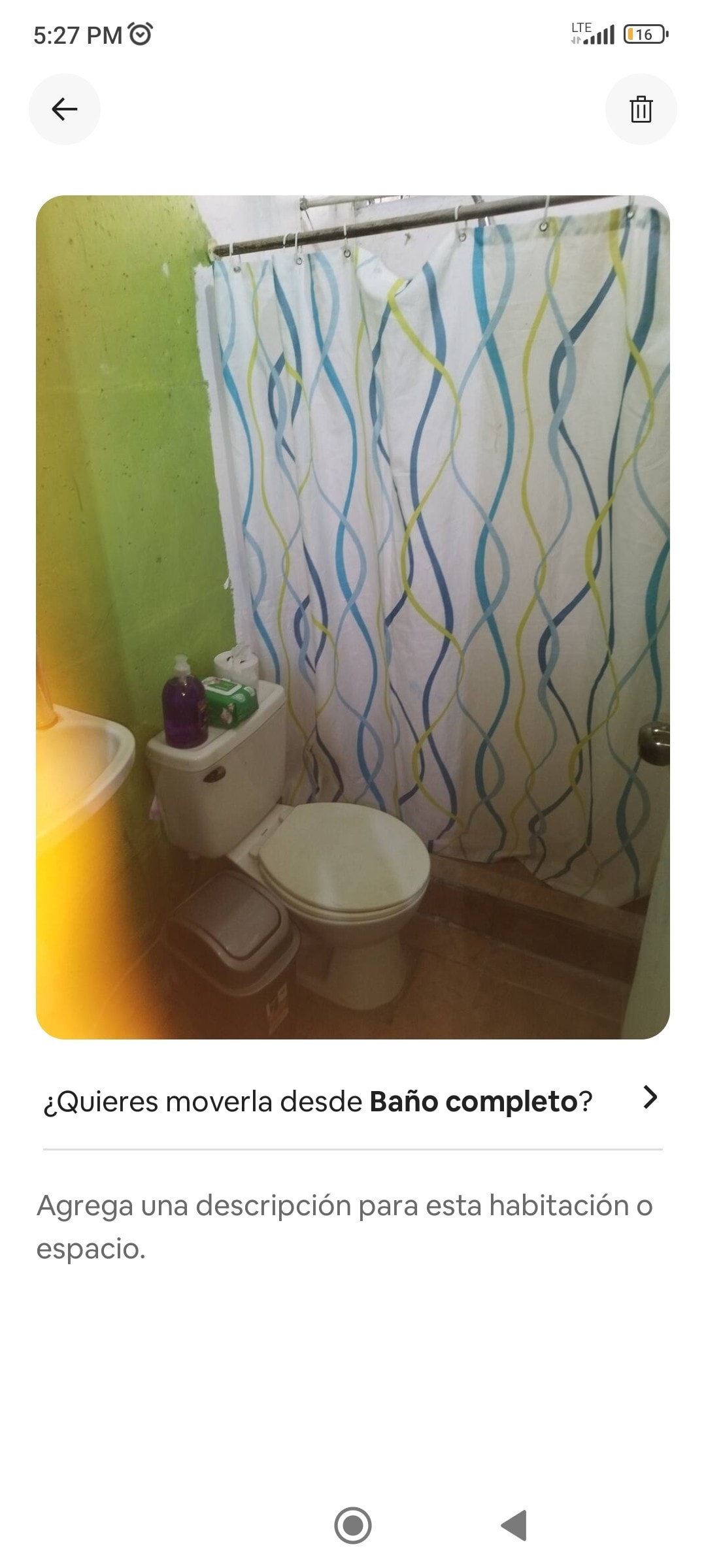
Task: Tap the system back triangle
Action: click(x=514, y=1526)
